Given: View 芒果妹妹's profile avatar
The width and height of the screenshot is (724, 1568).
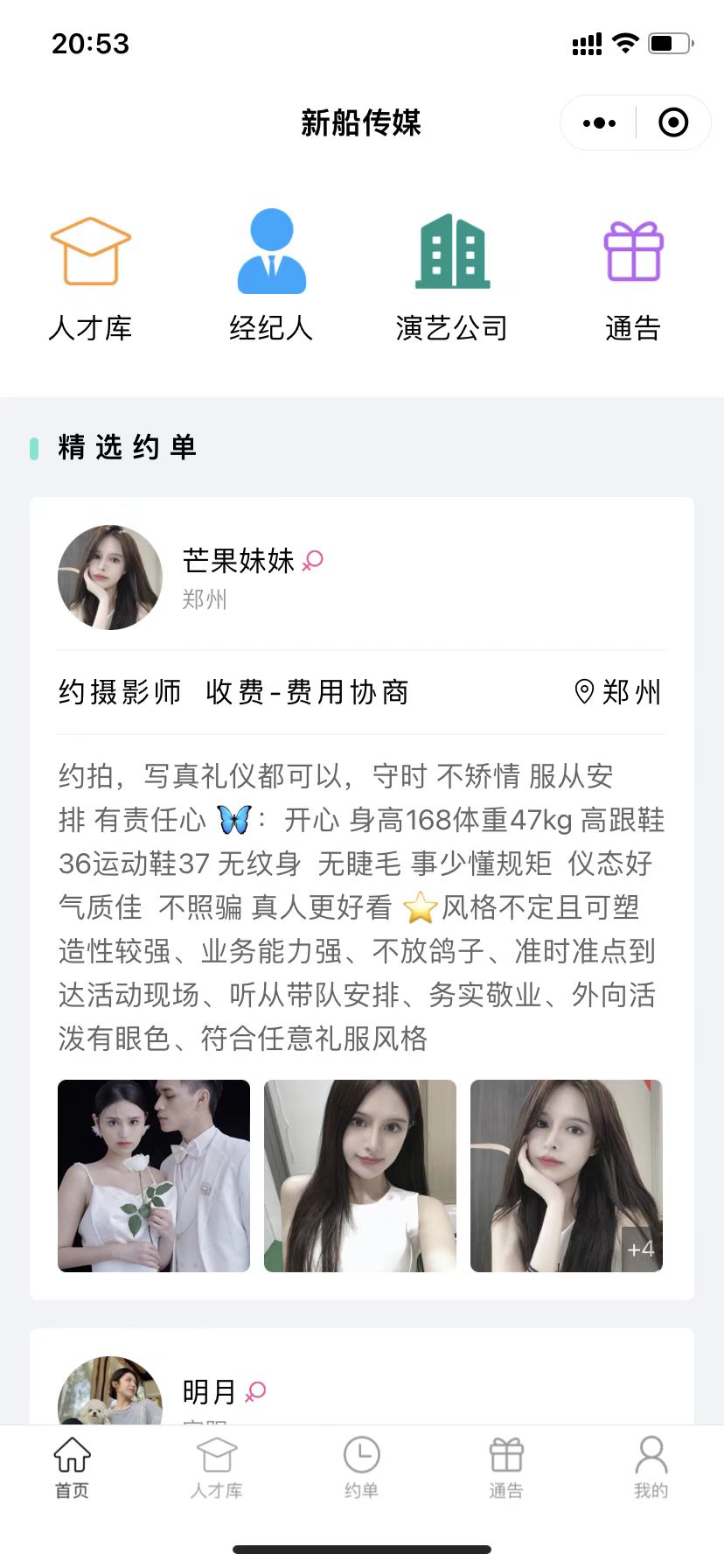Looking at the screenshot, I should (110, 577).
